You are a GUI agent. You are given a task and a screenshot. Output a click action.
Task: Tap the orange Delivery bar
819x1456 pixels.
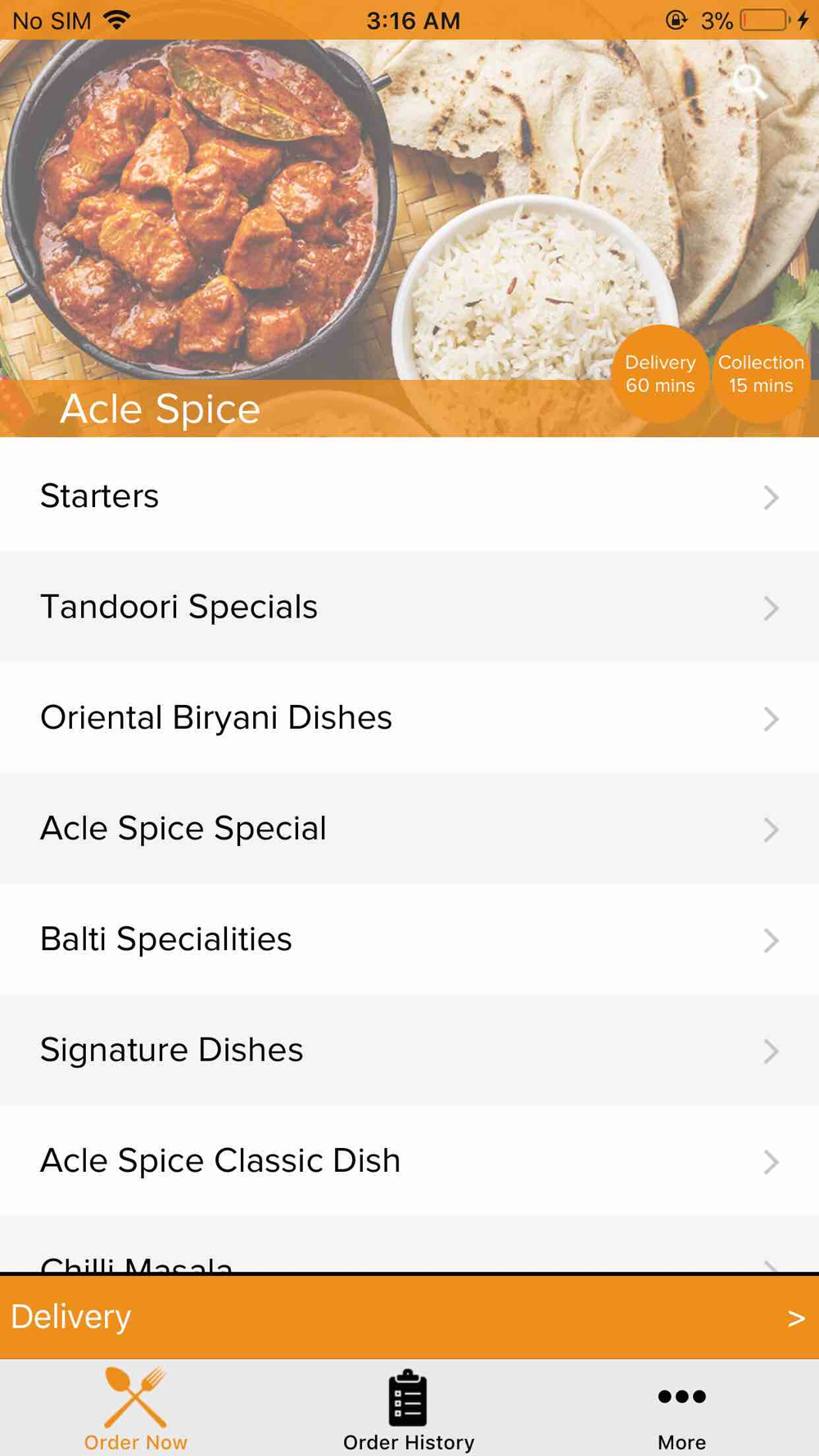tap(409, 1317)
